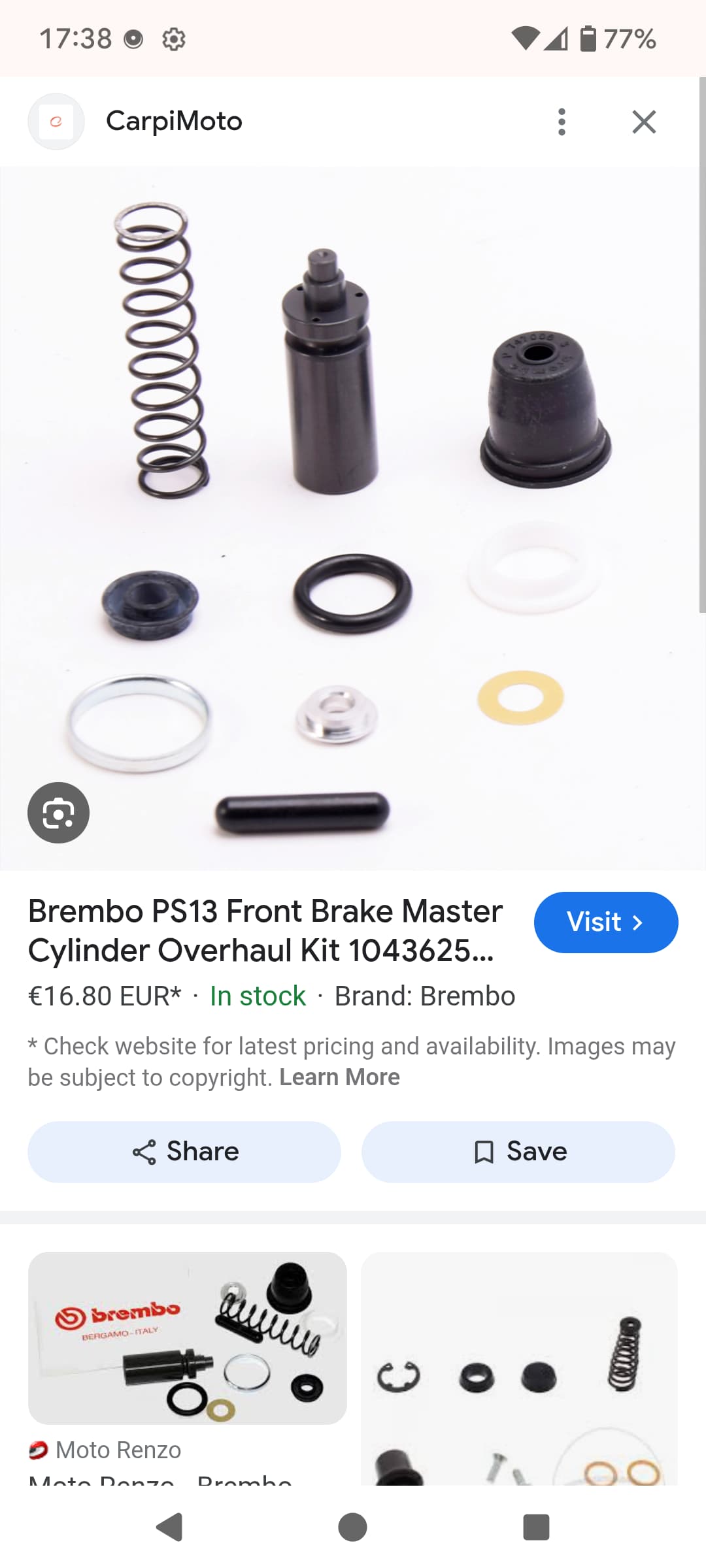Open the related image with circlip and spring
Viewport: 706px width, 1568px height.
[519, 1368]
